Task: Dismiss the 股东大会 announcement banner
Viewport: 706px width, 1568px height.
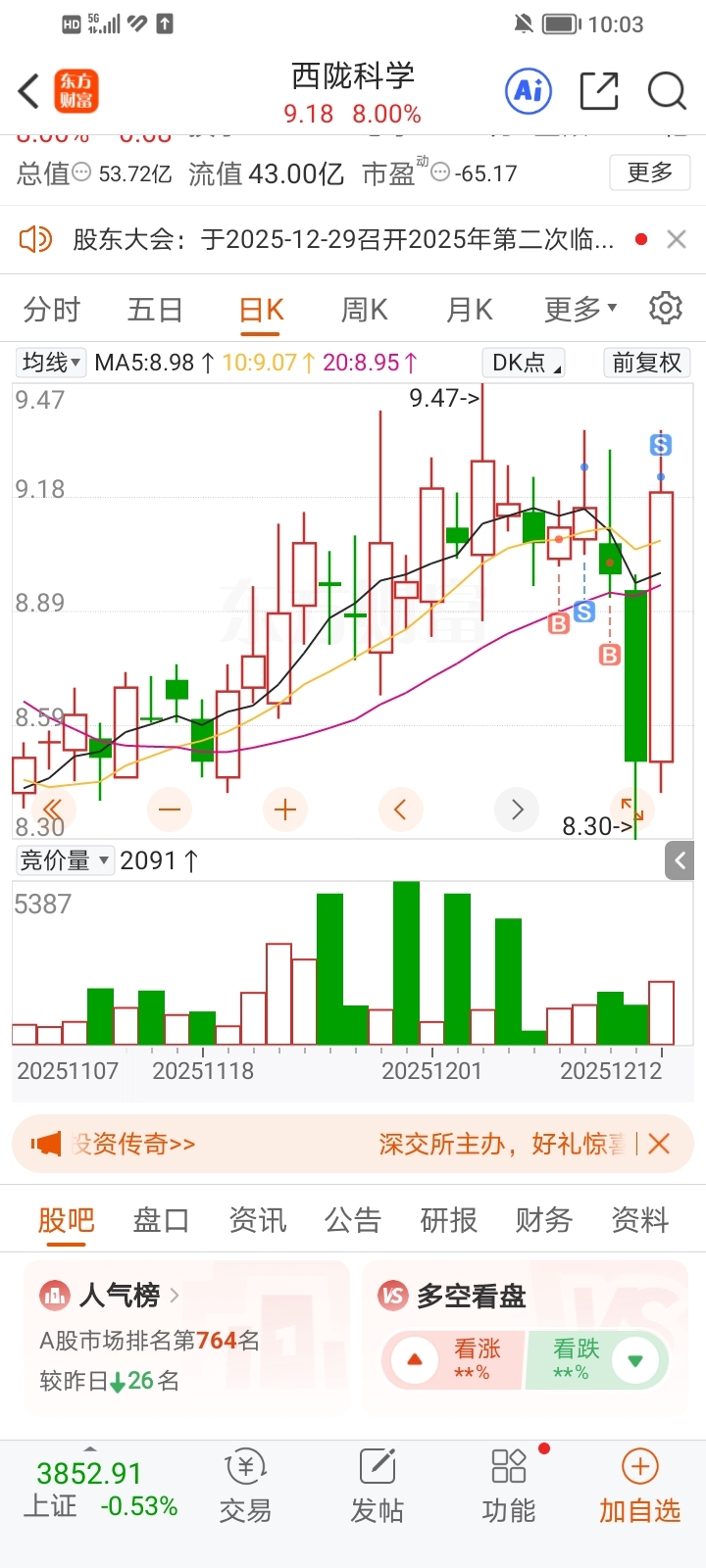Action: click(x=676, y=239)
